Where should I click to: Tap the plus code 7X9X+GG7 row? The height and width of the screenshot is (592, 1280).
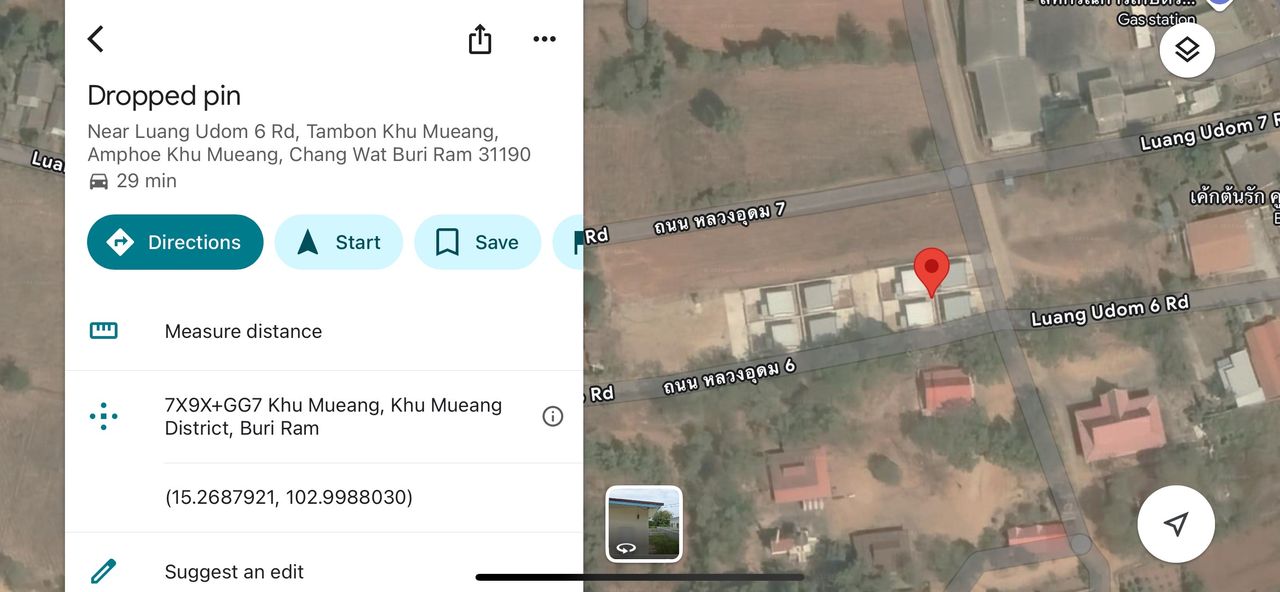[333, 416]
